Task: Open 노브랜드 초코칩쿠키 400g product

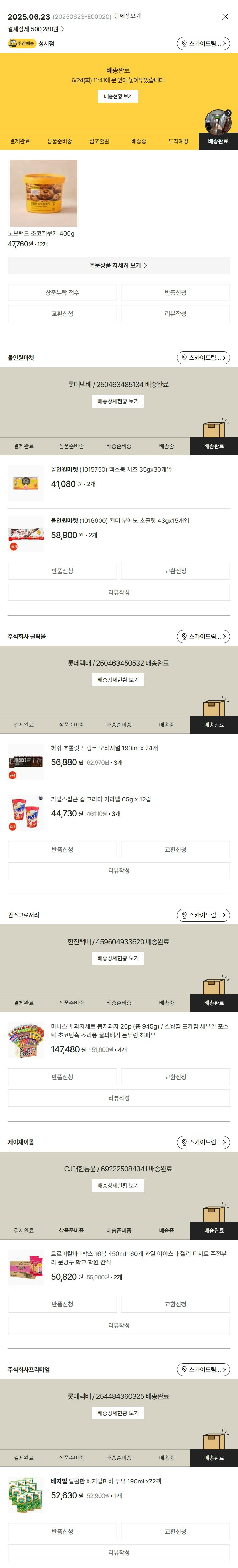Action: coord(43,193)
